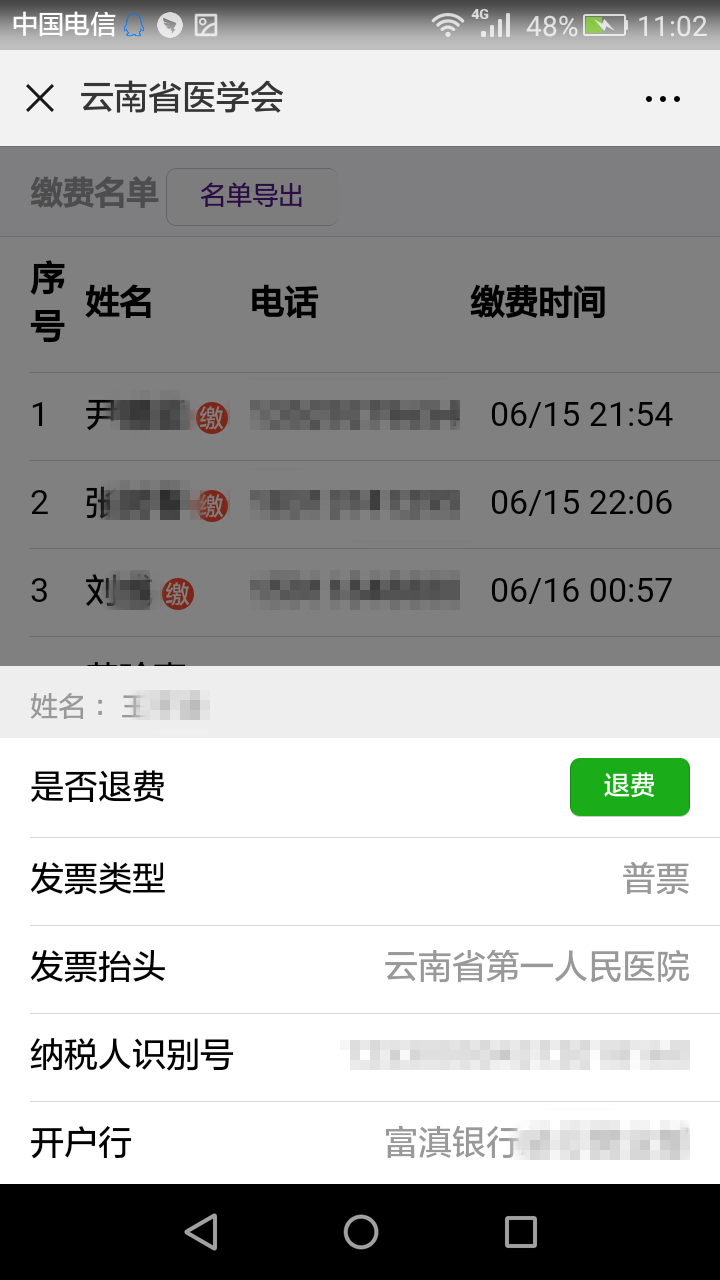
Task: Close the 云南省医学会 page
Action: pyautogui.click(x=40, y=98)
